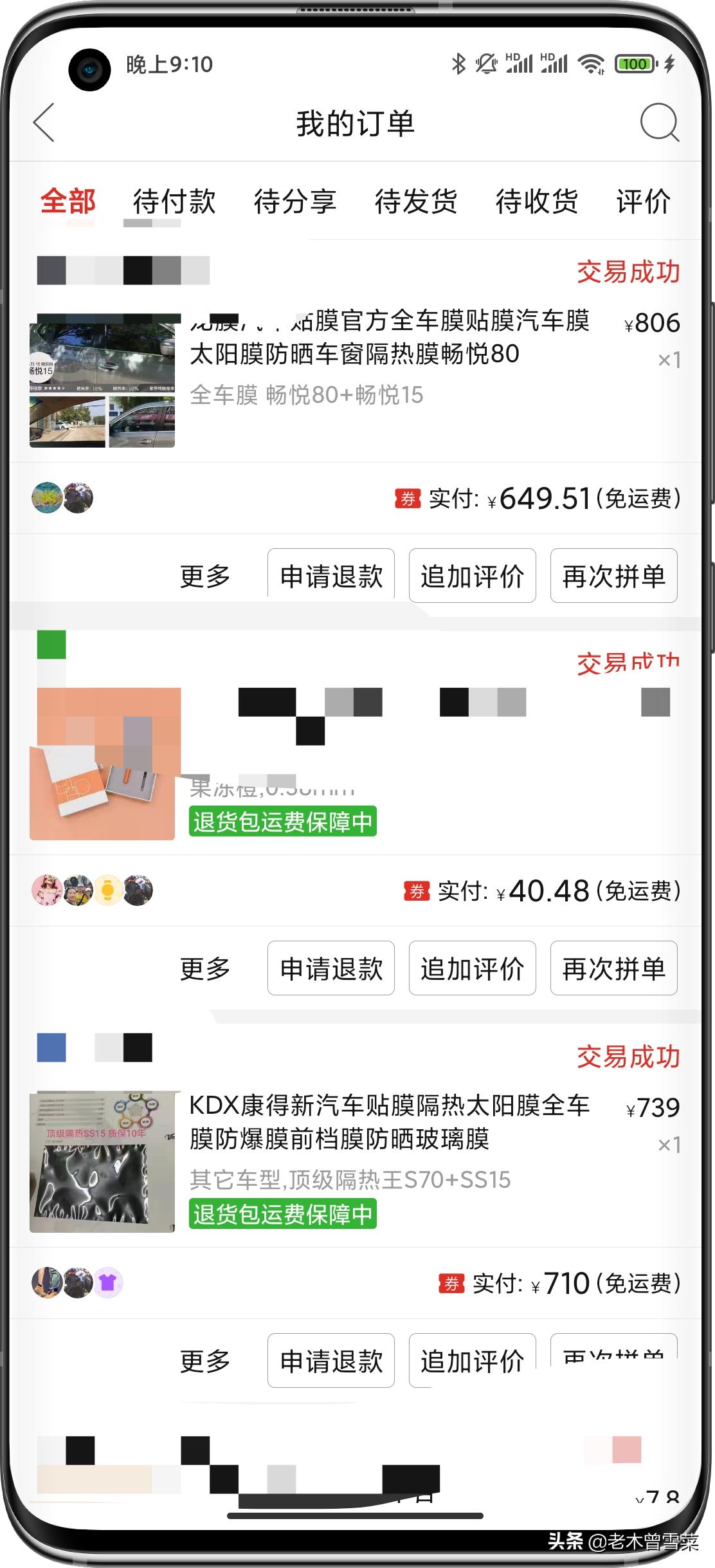
Task: Switch to the 待付款 tab
Action: (x=174, y=201)
